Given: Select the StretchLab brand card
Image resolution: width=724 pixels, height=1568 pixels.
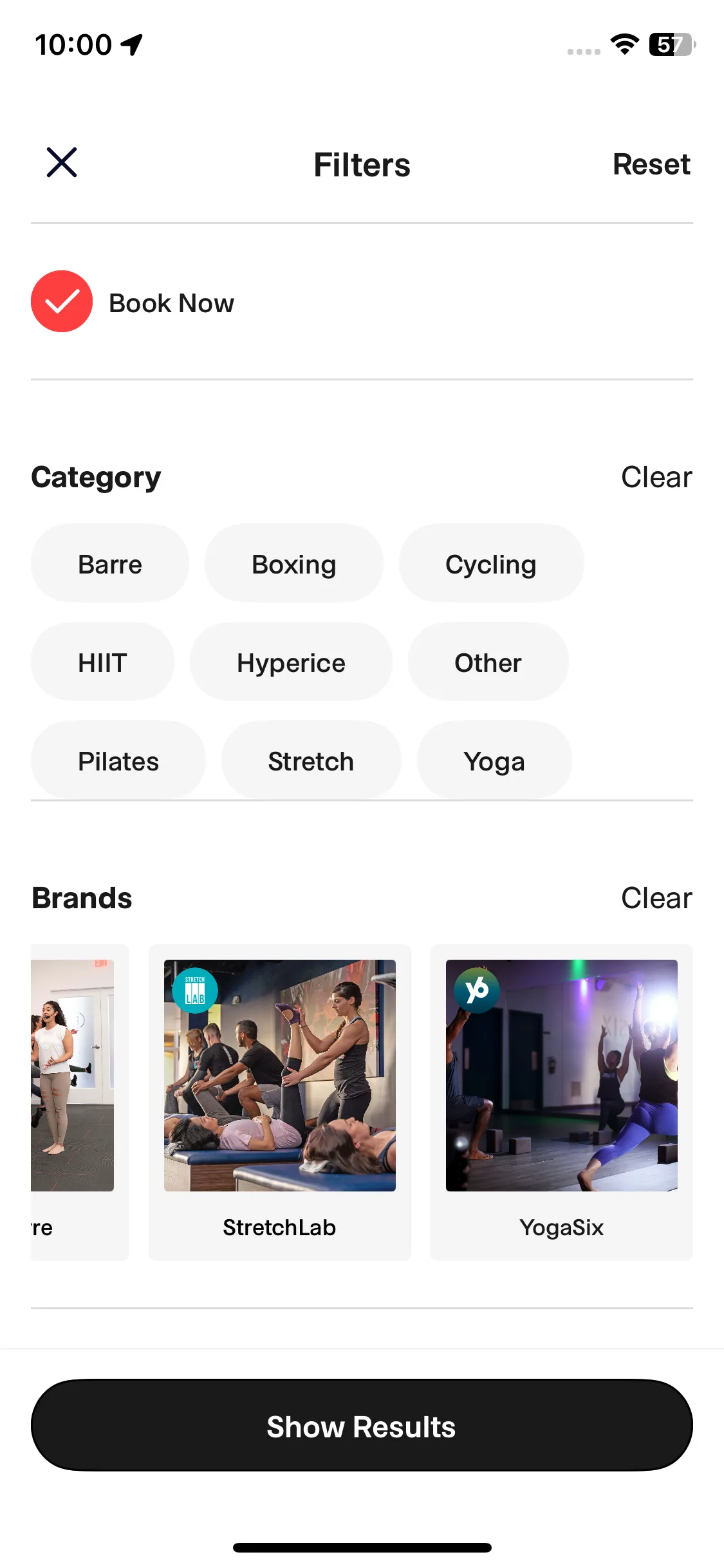Looking at the screenshot, I should click(279, 1101).
